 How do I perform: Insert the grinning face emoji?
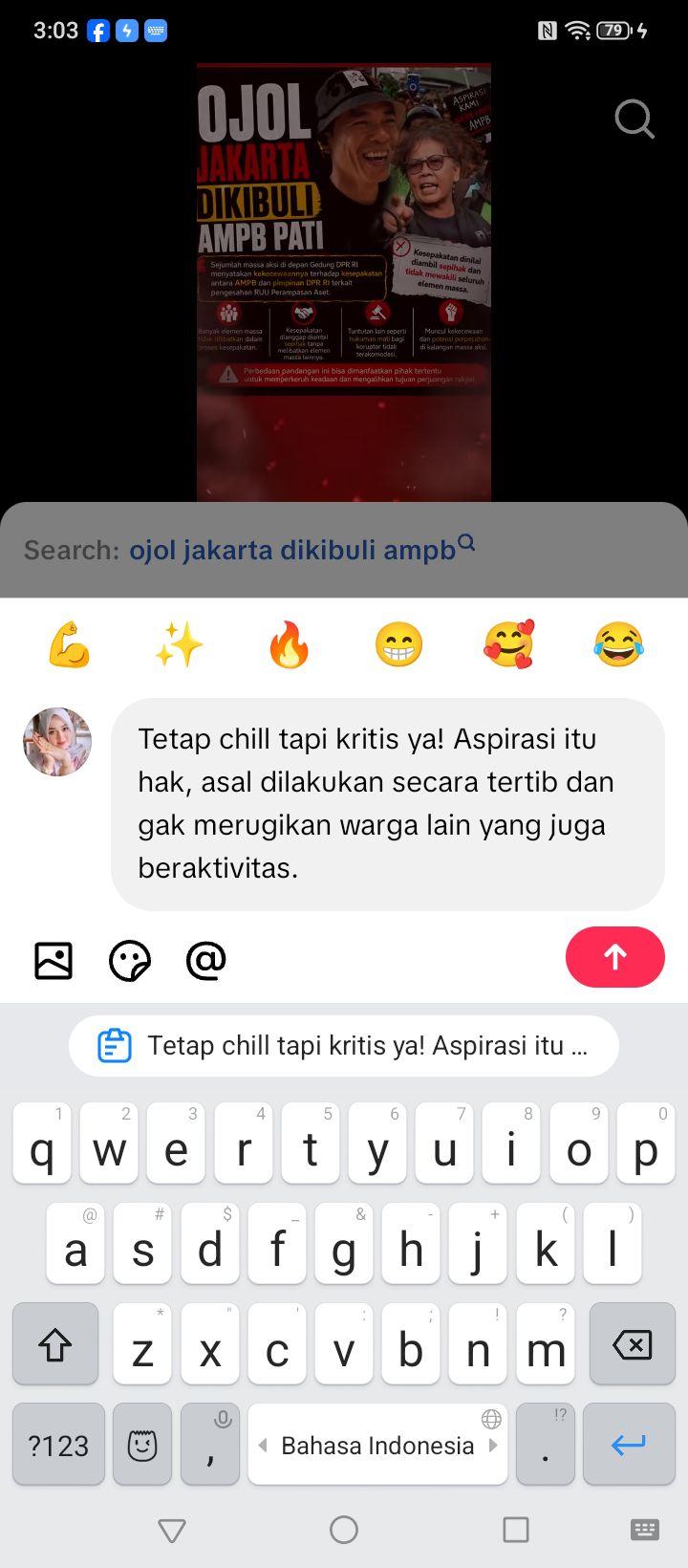point(398,643)
